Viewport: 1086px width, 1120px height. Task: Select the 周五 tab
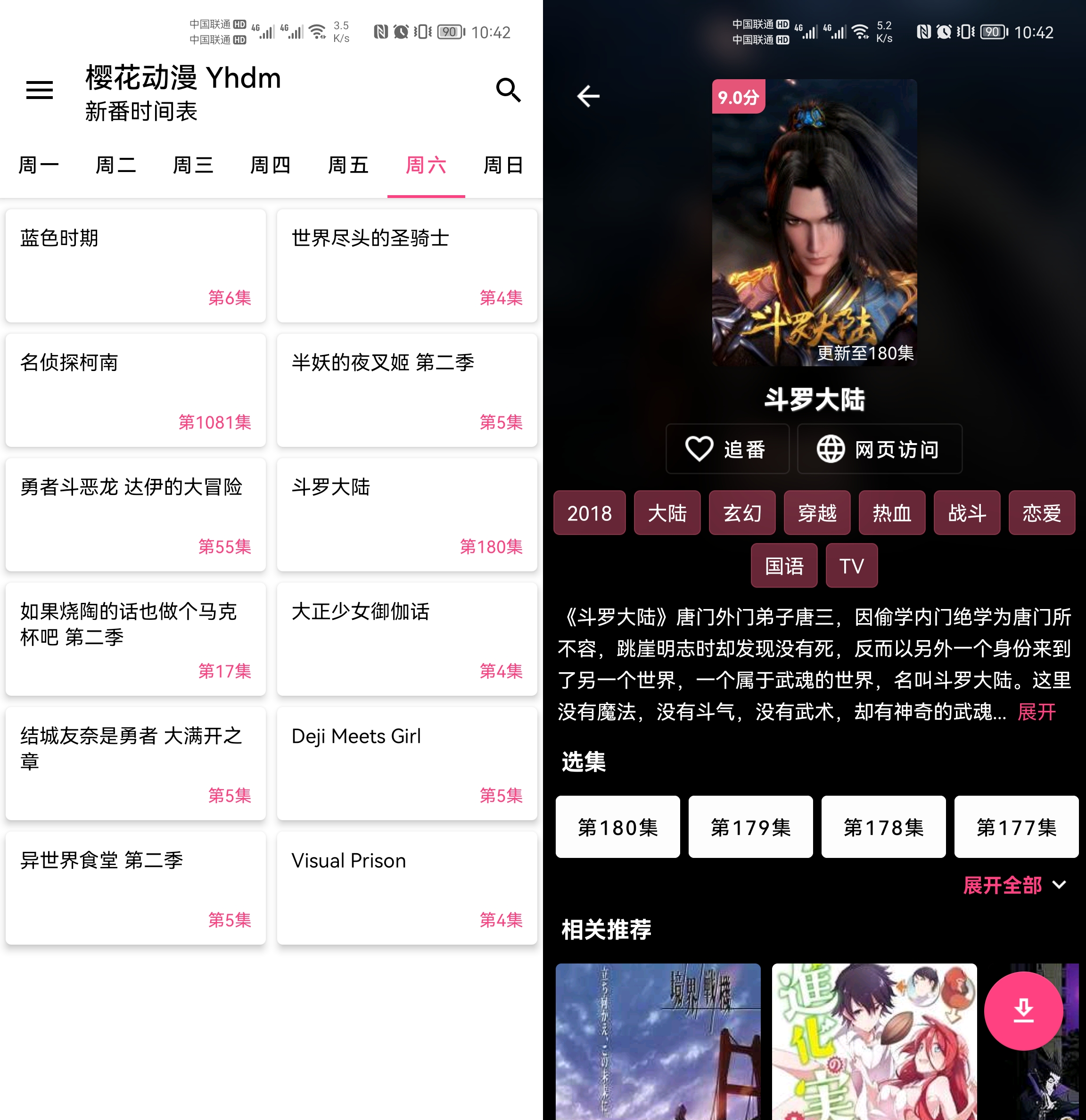348,165
